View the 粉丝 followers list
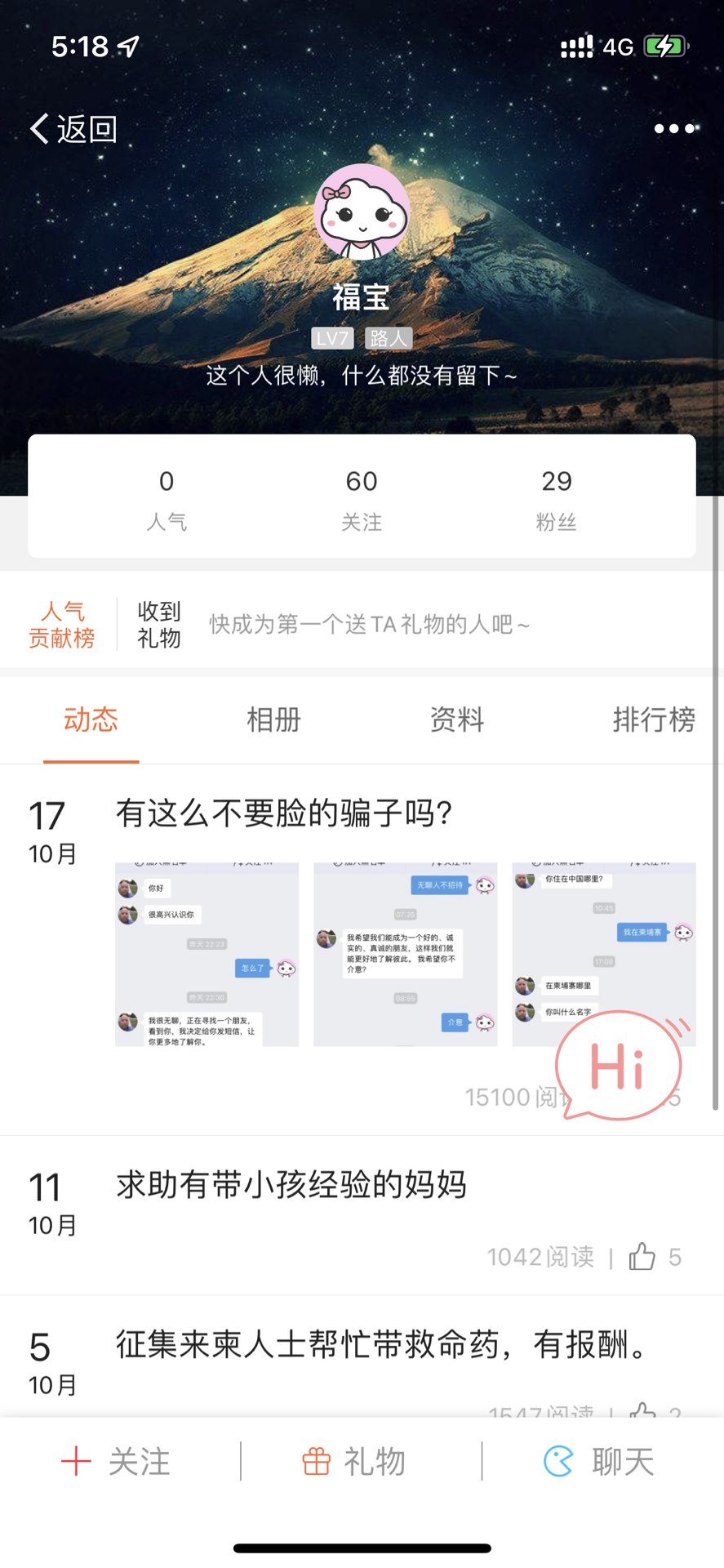The image size is (724, 1568). tap(556, 498)
